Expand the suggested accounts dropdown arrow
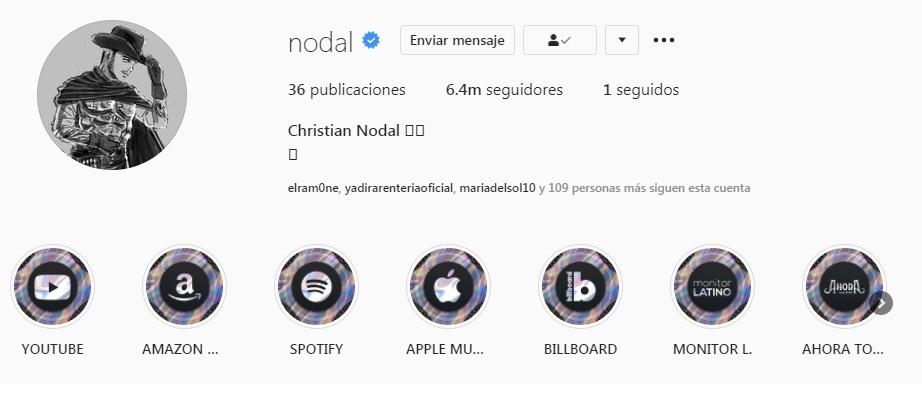 point(621,40)
